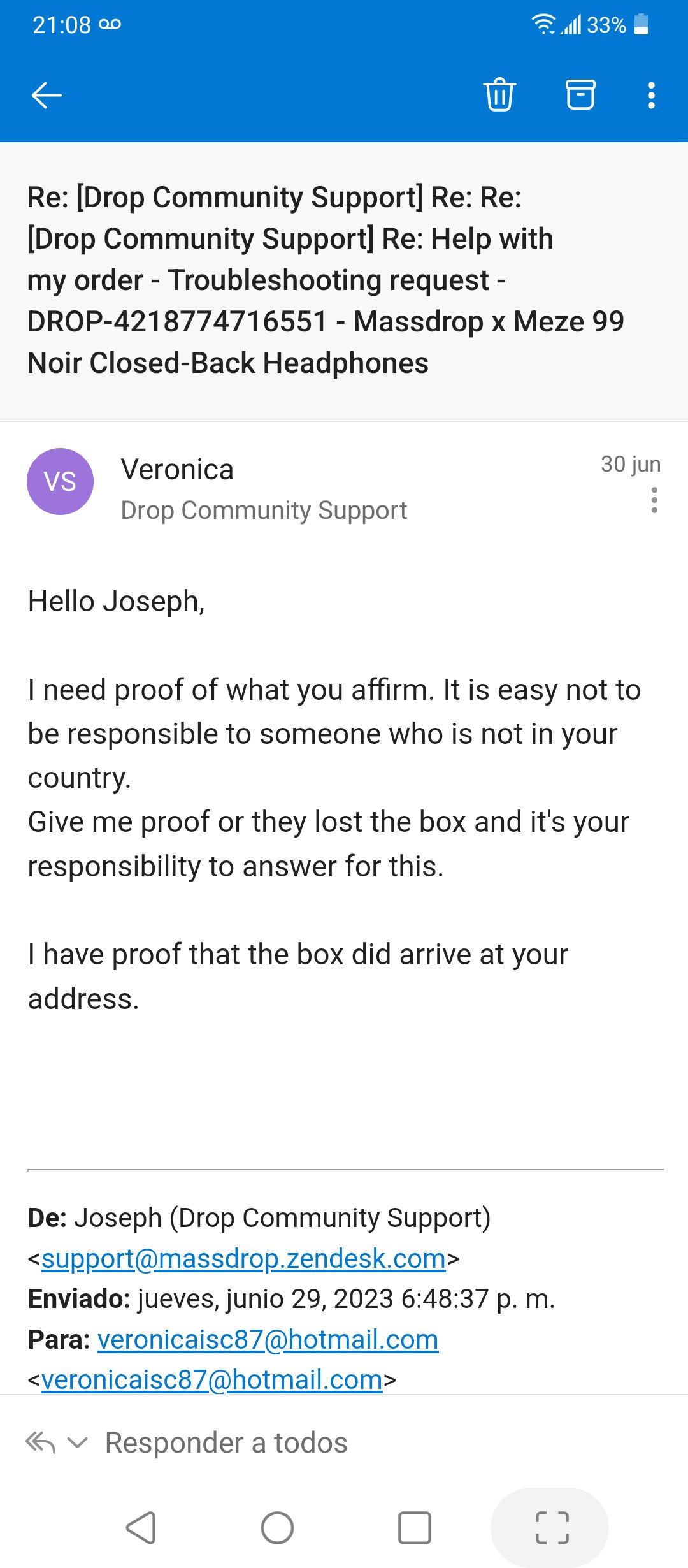This screenshot has height=1568, width=688.
Task: Tap Responder a todos reply field
Action: pyautogui.click(x=226, y=1442)
